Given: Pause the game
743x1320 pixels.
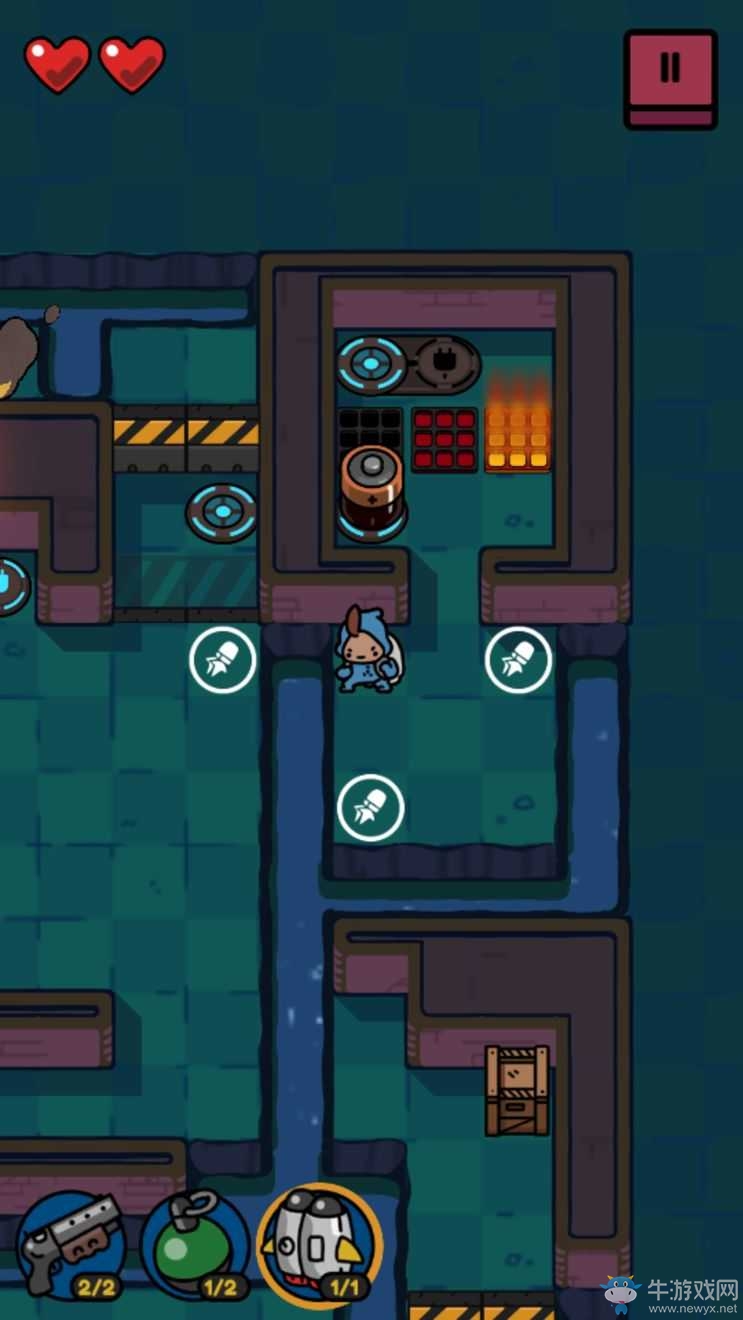Looking at the screenshot, I should coord(670,78).
